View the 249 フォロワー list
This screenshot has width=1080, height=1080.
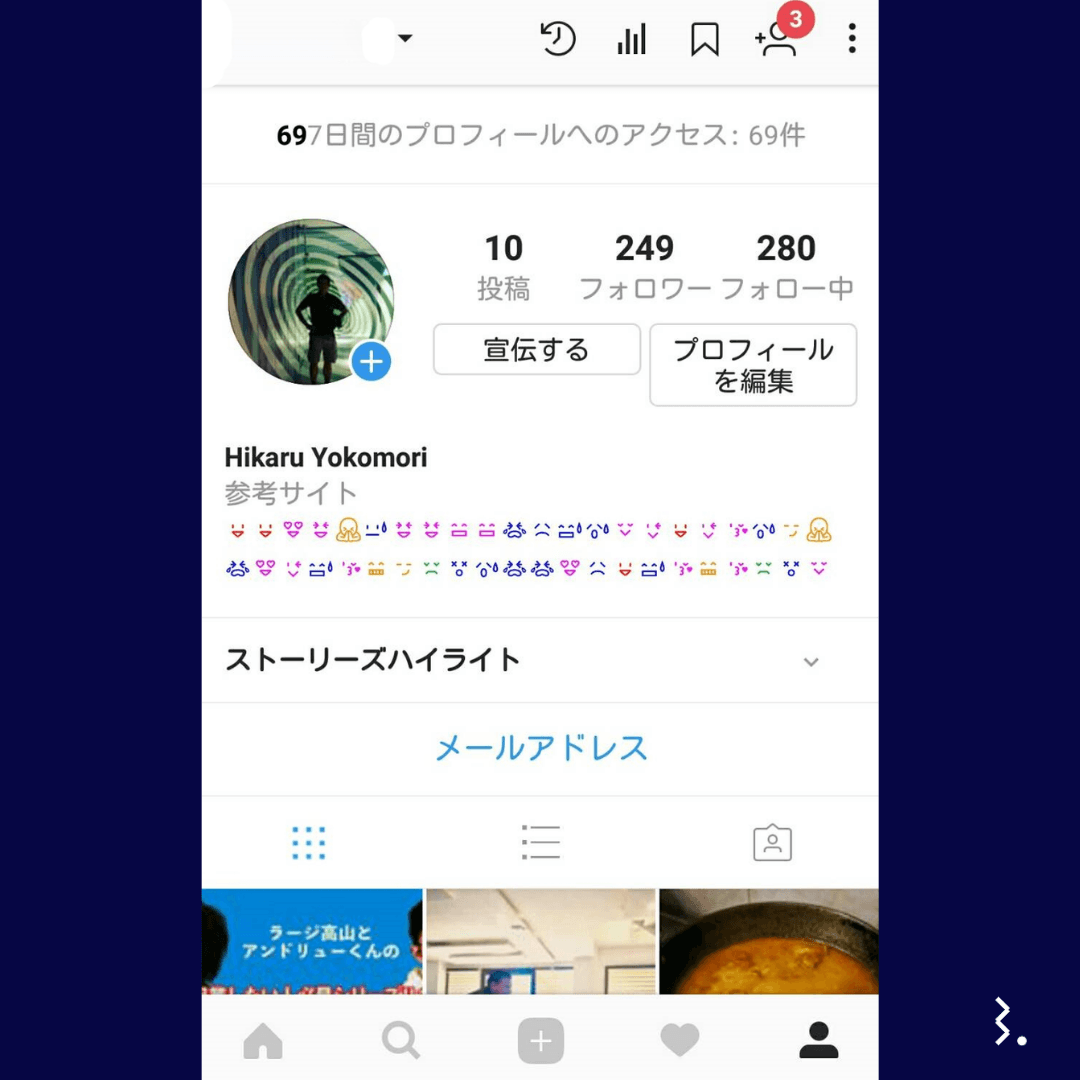tap(645, 267)
